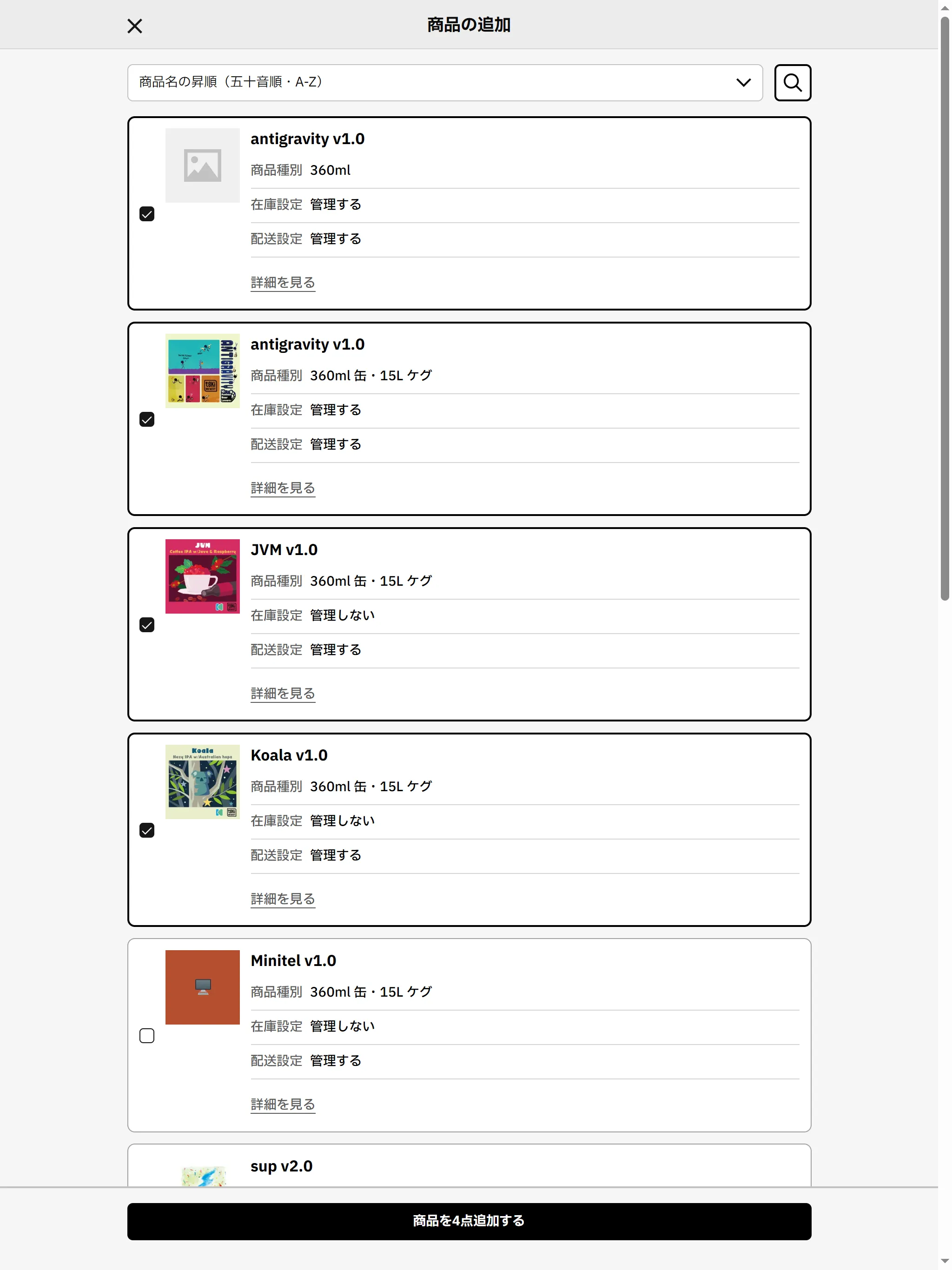View details of antigravity v1.0 360ml

pyautogui.click(x=283, y=283)
